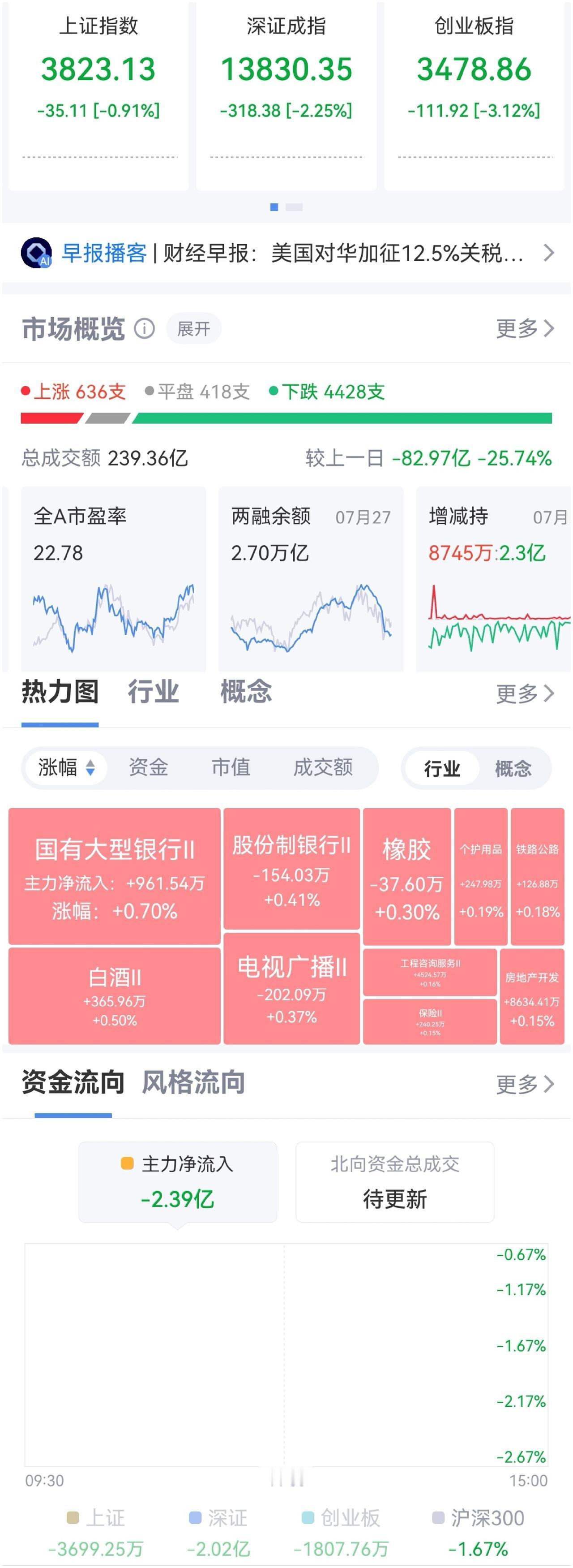Select the 资金 heatmap filter
The width and height of the screenshot is (573, 1568).
click(149, 767)
